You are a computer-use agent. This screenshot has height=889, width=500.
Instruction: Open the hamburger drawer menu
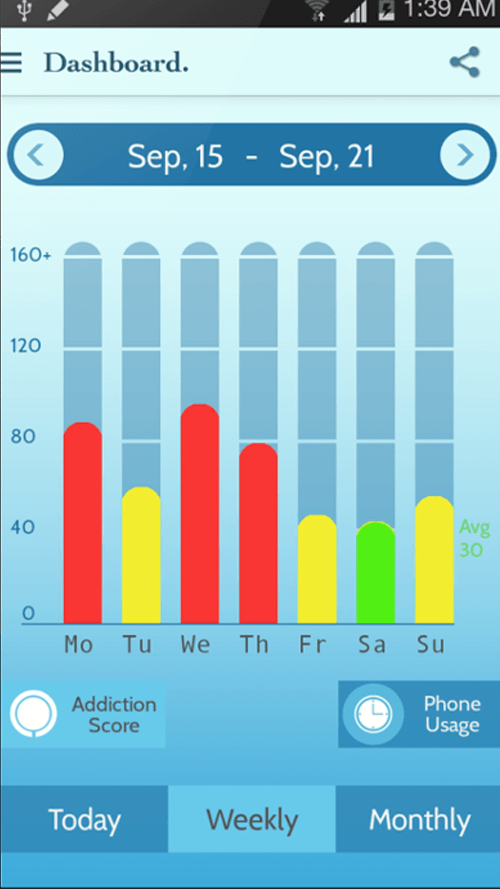click(11, 63)
